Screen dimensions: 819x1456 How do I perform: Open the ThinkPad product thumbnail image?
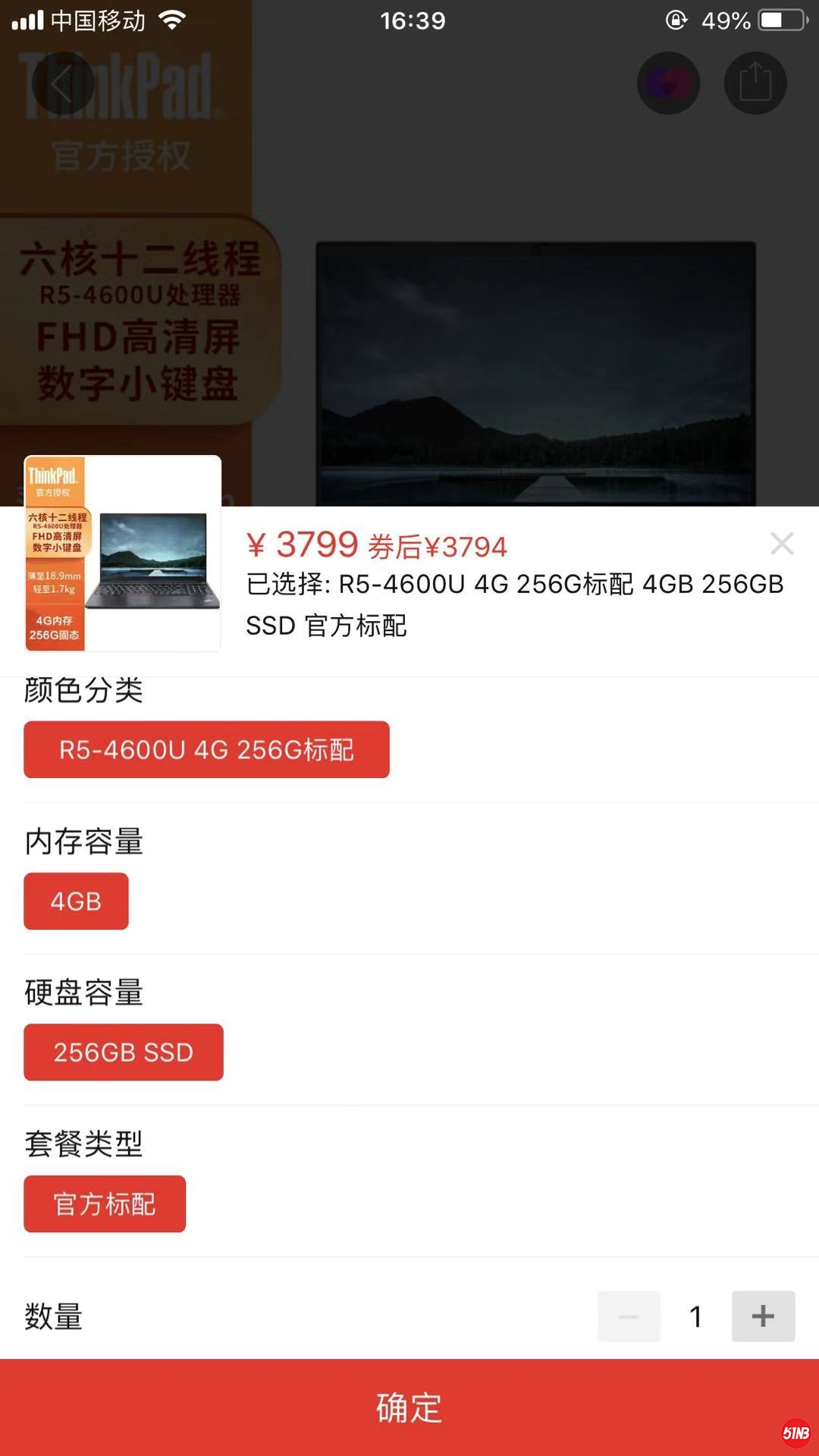pos(123,554)
